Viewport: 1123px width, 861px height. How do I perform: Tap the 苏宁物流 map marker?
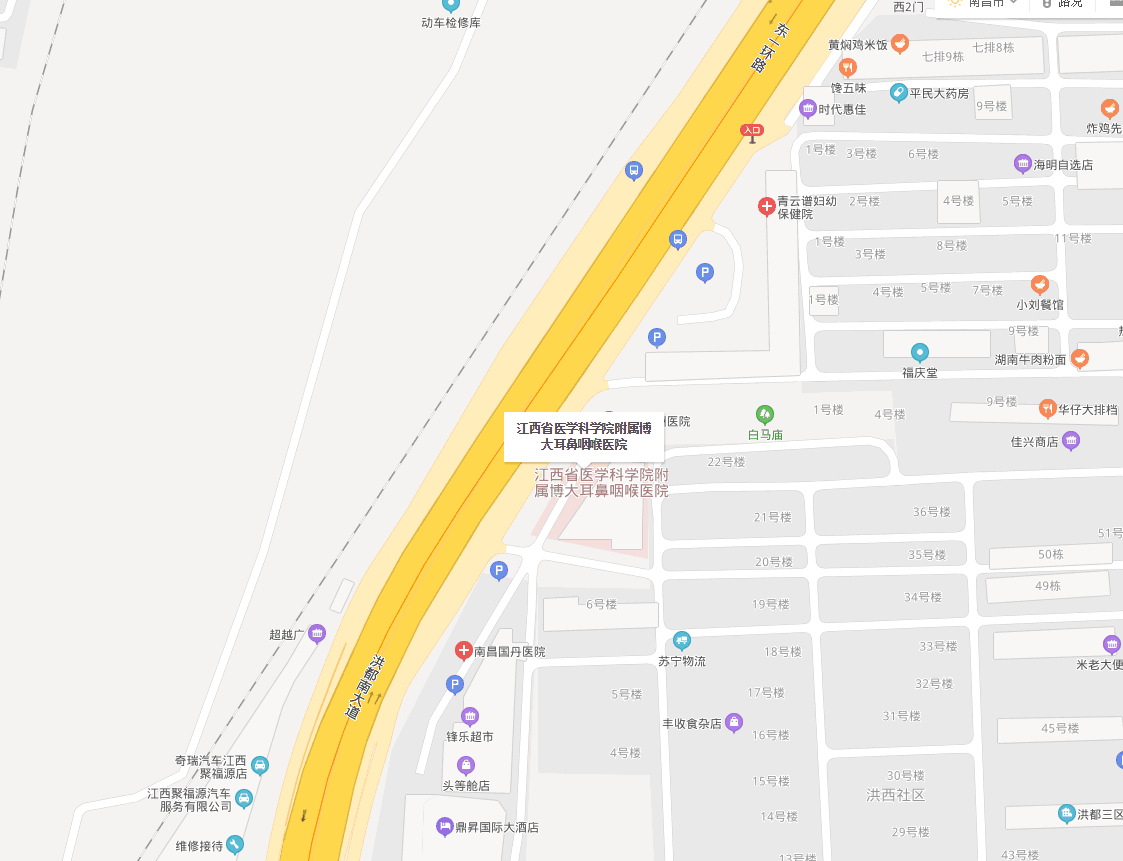[x=682, y=640]
